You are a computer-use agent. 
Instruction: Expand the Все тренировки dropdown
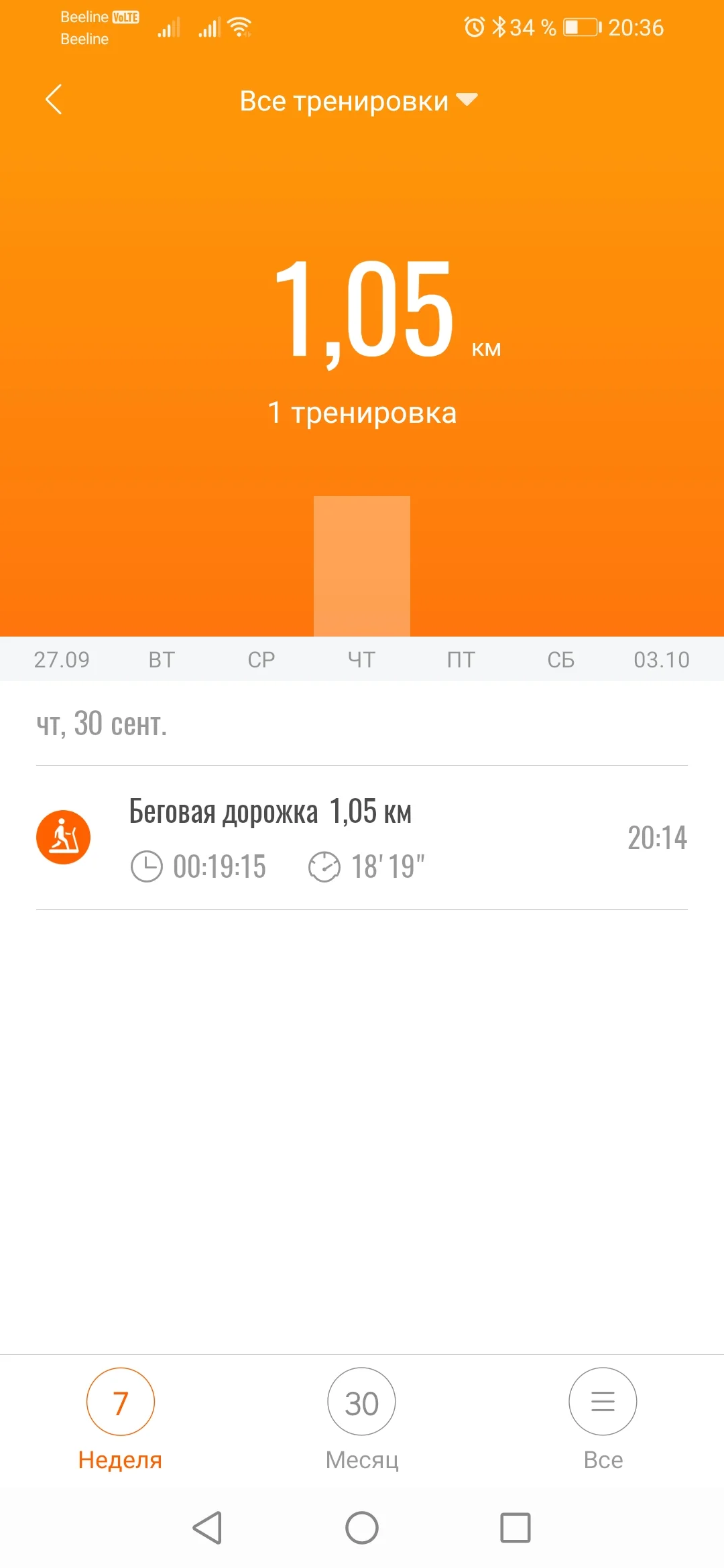coord(359,101)
